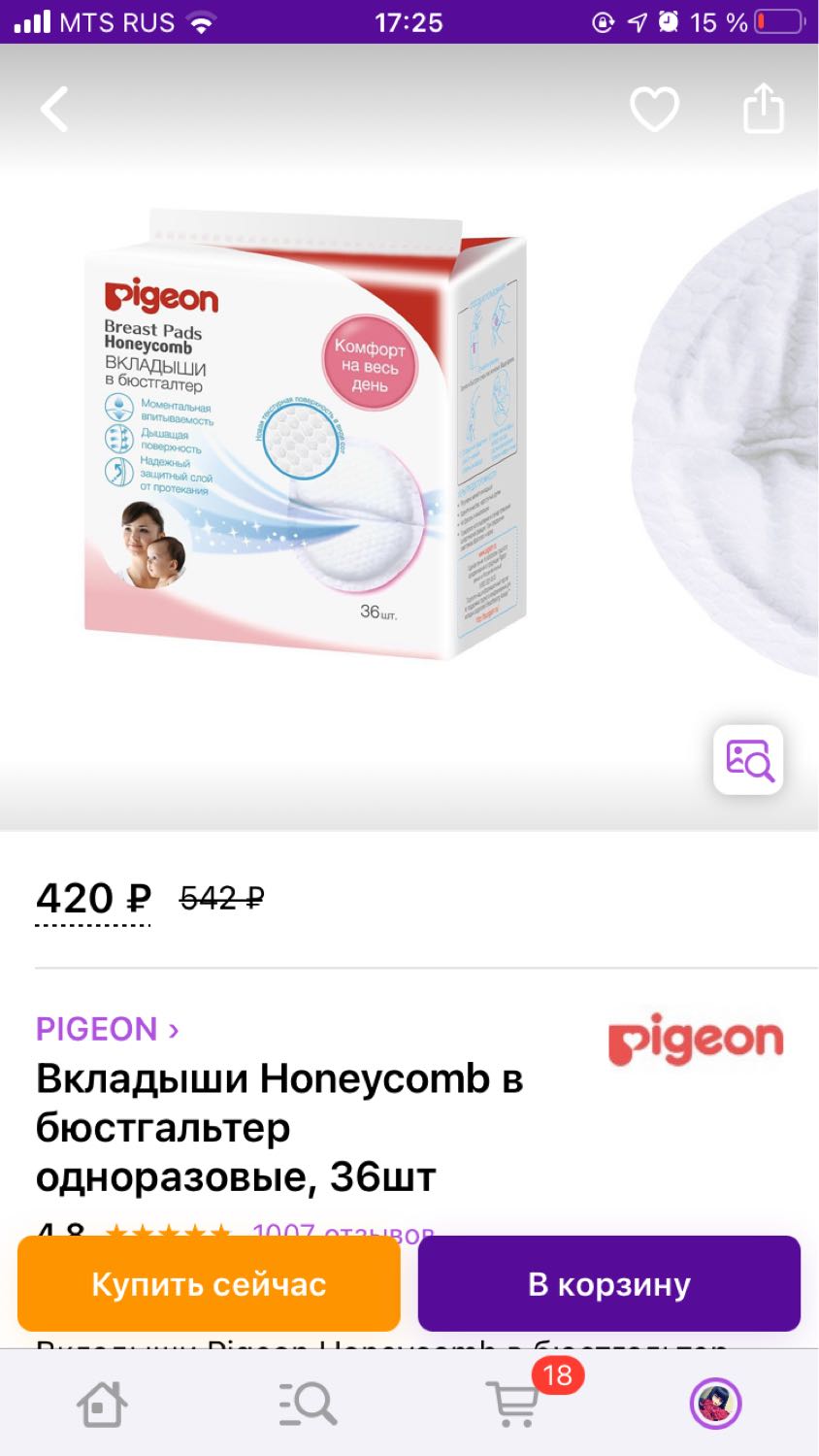The width and height of the screenshot is (819, 1456).
Task: Tap the Pigeon brand logo
Action: tap(696, 1040)
